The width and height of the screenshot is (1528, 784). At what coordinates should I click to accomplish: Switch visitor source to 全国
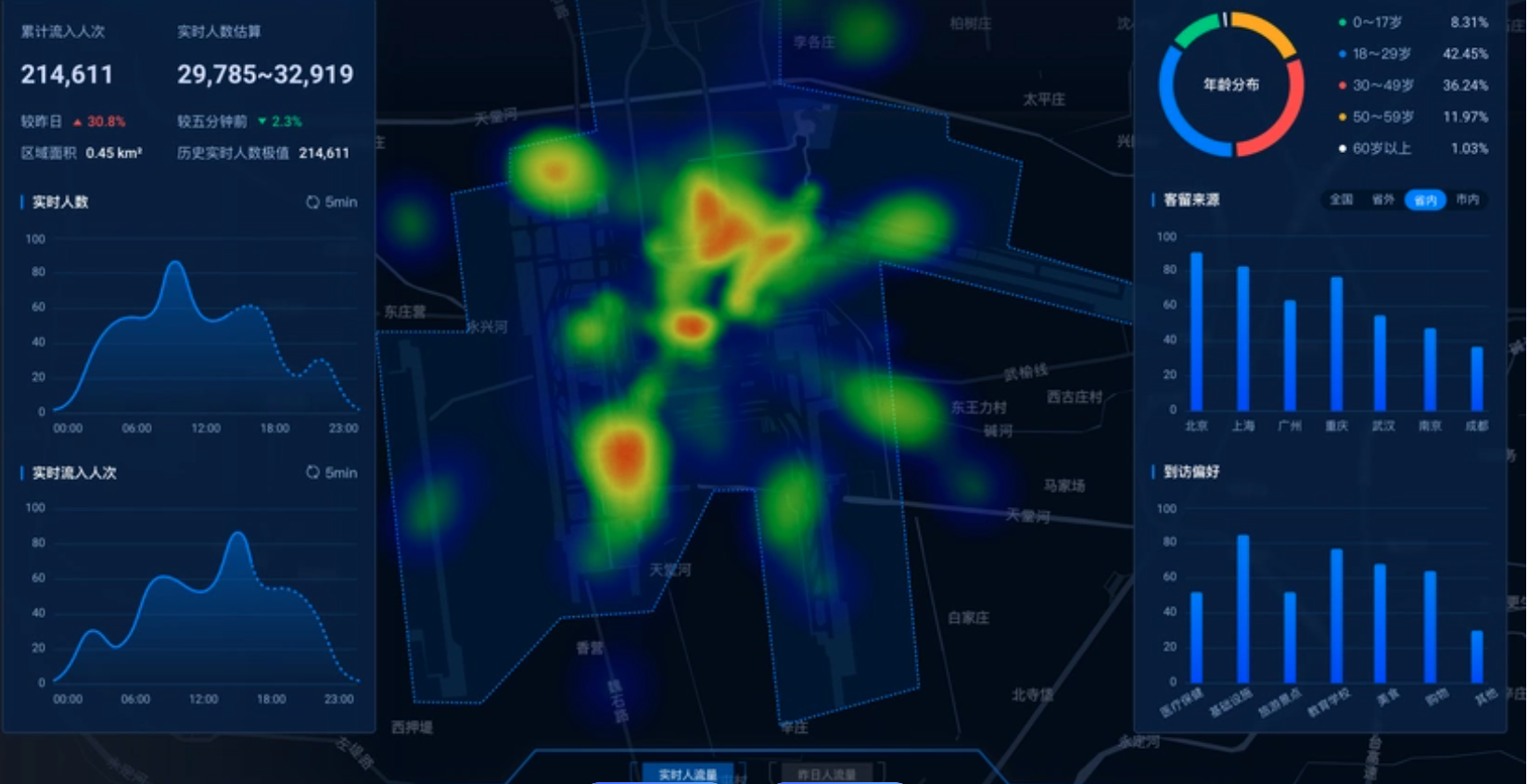(x=1341, y=199)
